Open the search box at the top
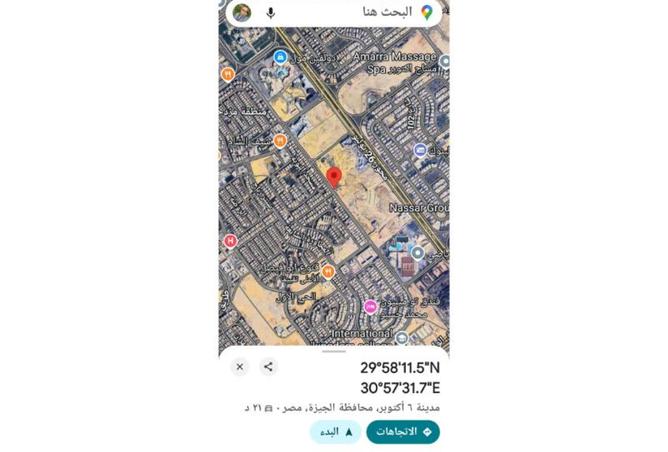 [360, 13]
